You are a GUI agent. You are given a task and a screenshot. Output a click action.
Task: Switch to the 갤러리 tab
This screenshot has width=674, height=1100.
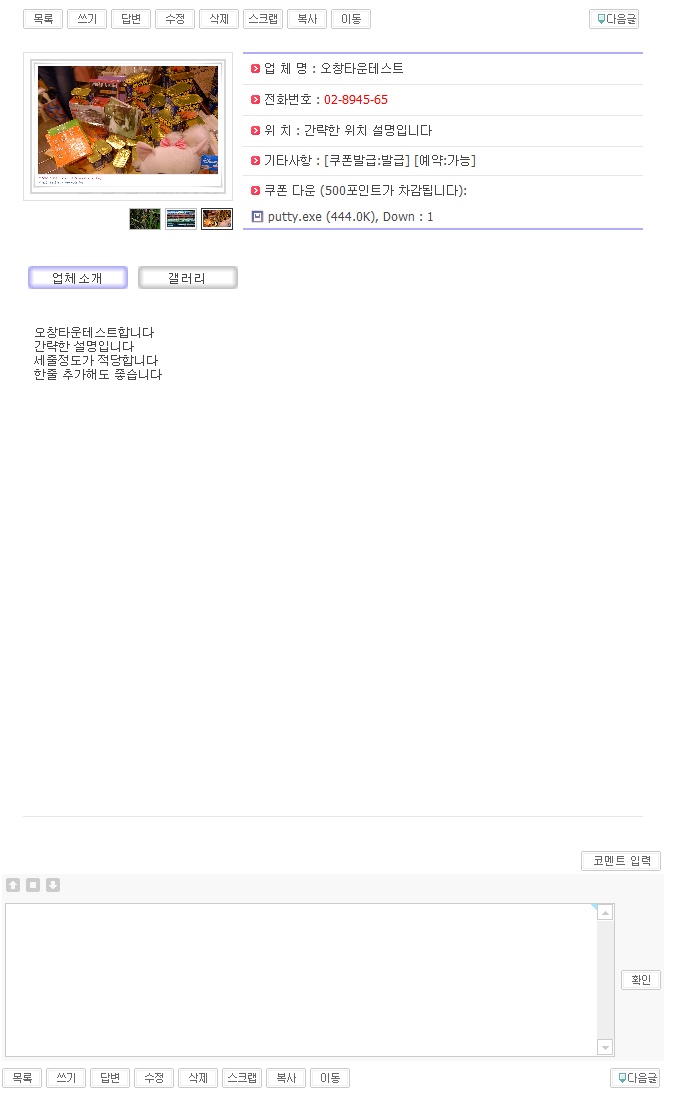coord(187,278)
